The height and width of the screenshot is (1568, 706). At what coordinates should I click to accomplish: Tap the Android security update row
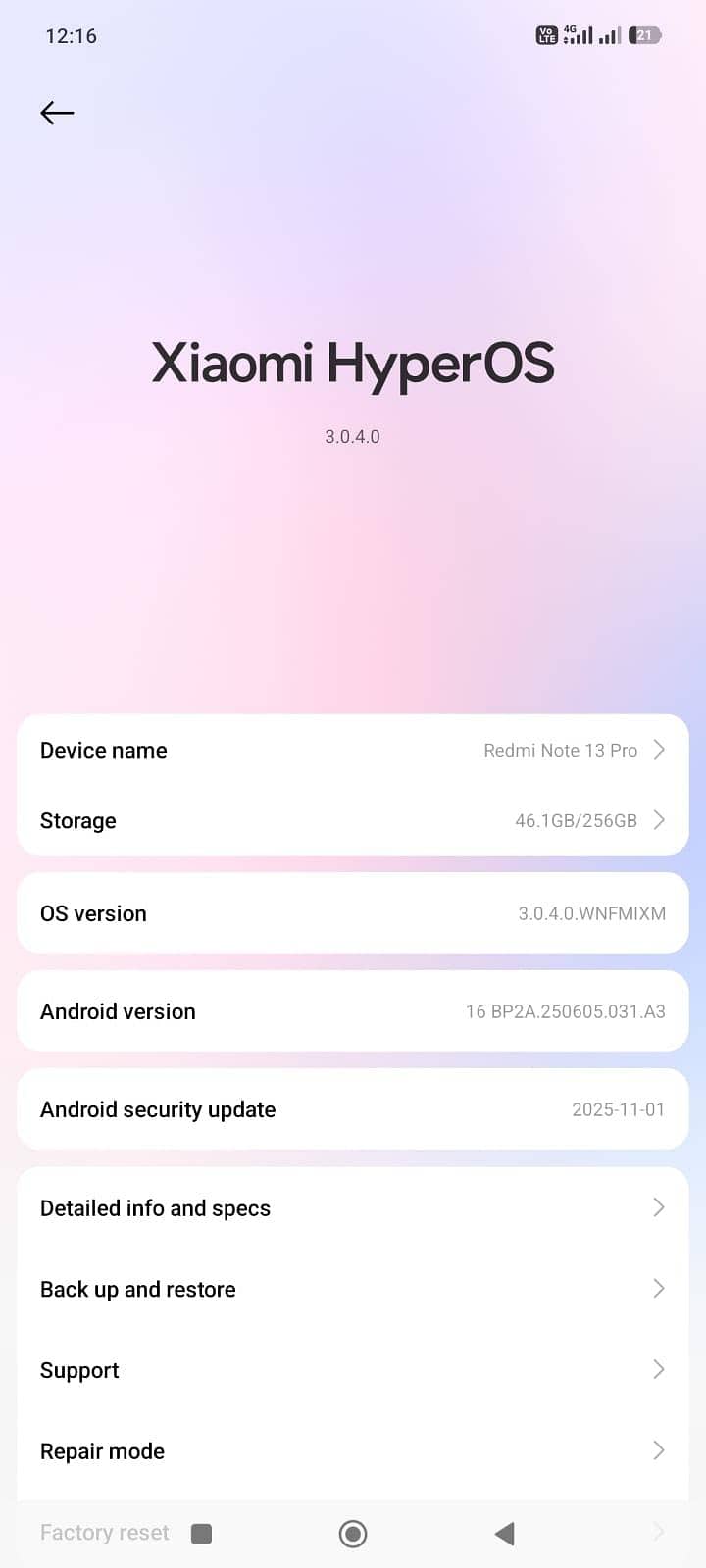pos(353,1108)
